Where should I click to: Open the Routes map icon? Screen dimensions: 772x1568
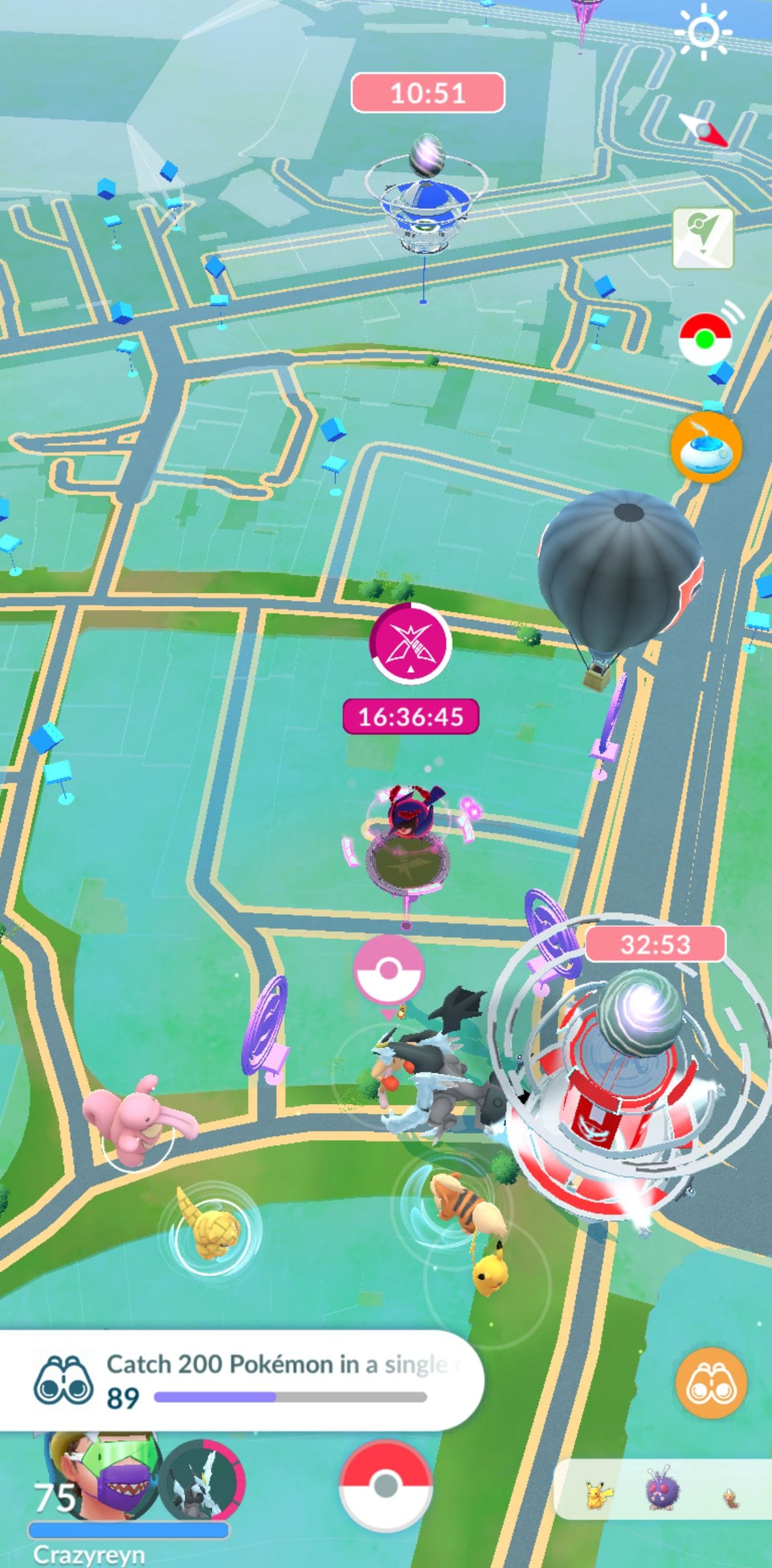703,238
